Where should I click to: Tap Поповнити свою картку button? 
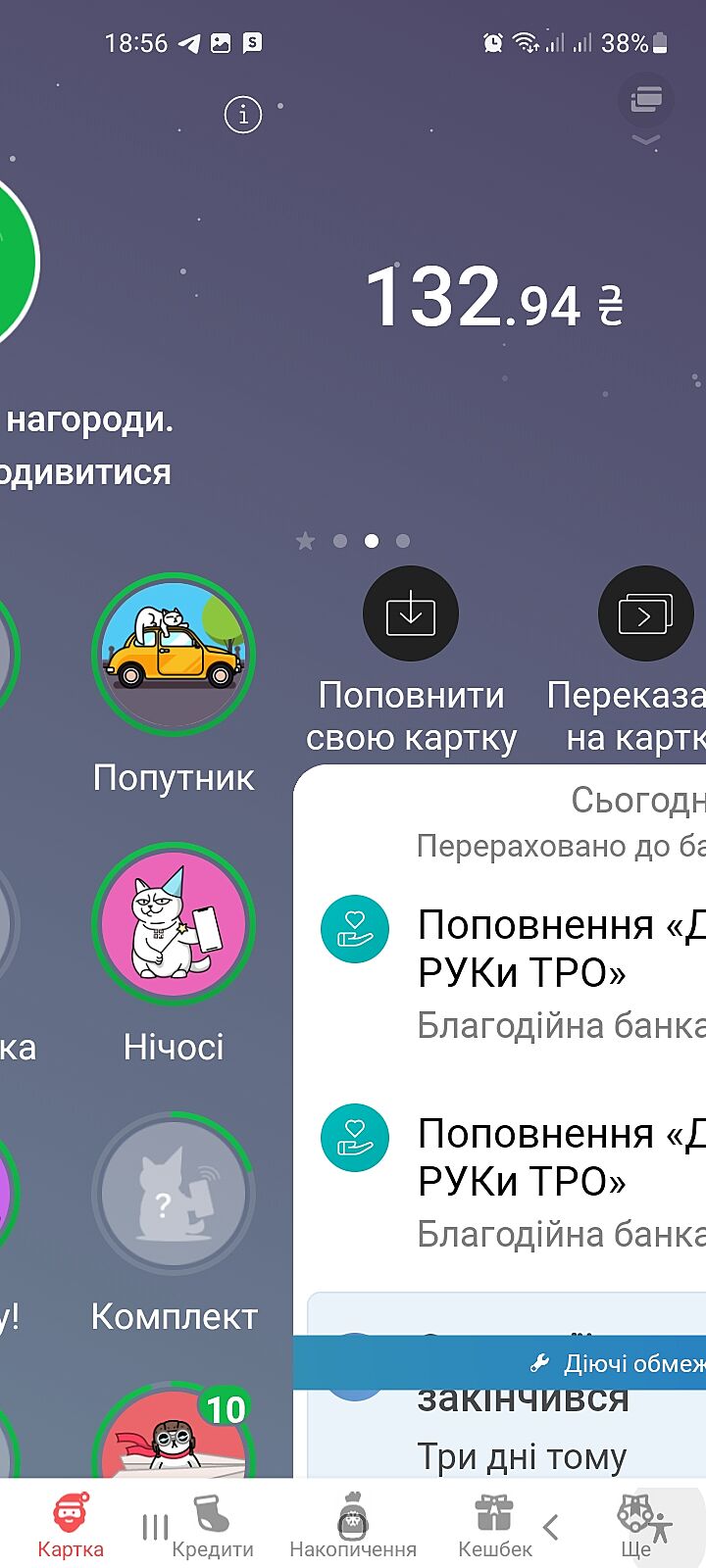pos(411,614)
